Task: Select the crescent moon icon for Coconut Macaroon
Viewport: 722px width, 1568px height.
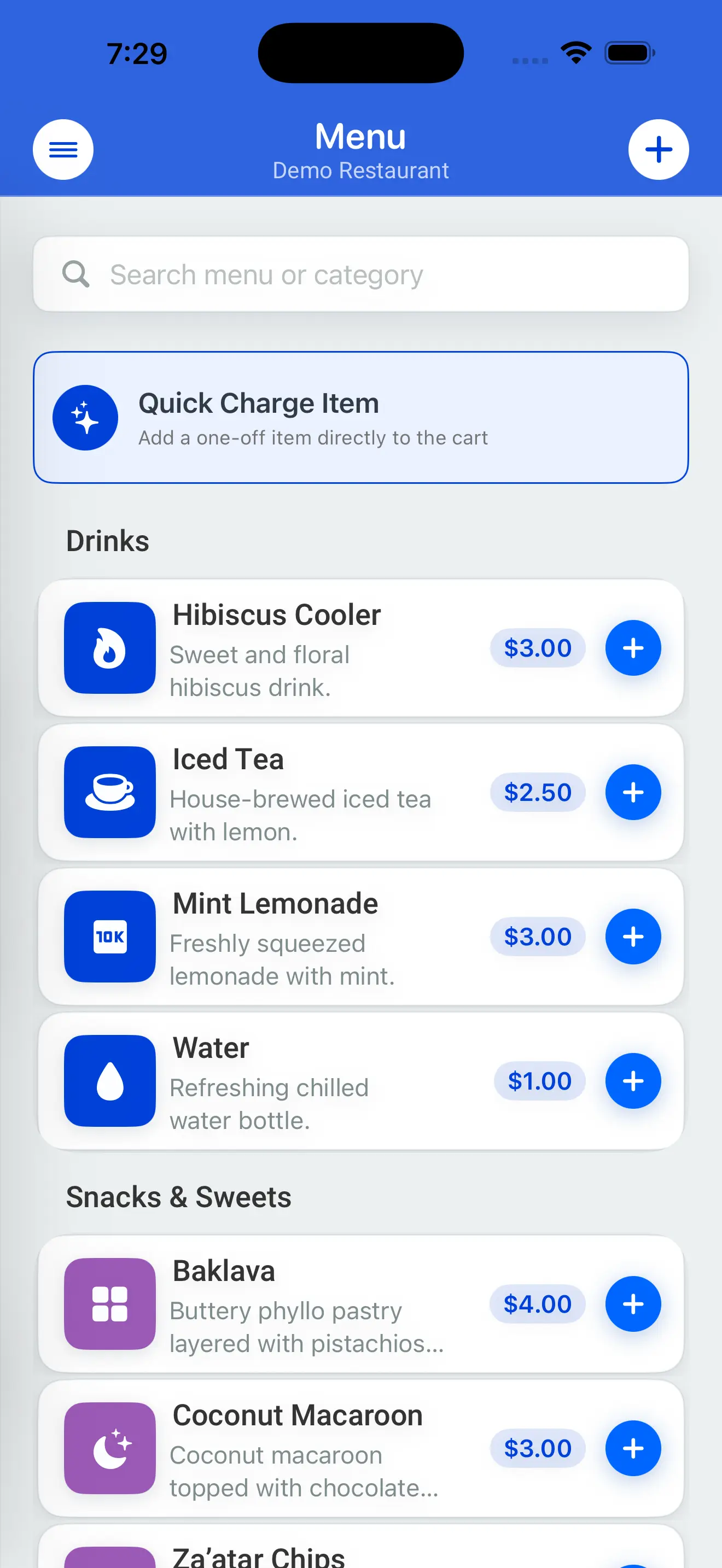Action: [x=109, y=1449]
